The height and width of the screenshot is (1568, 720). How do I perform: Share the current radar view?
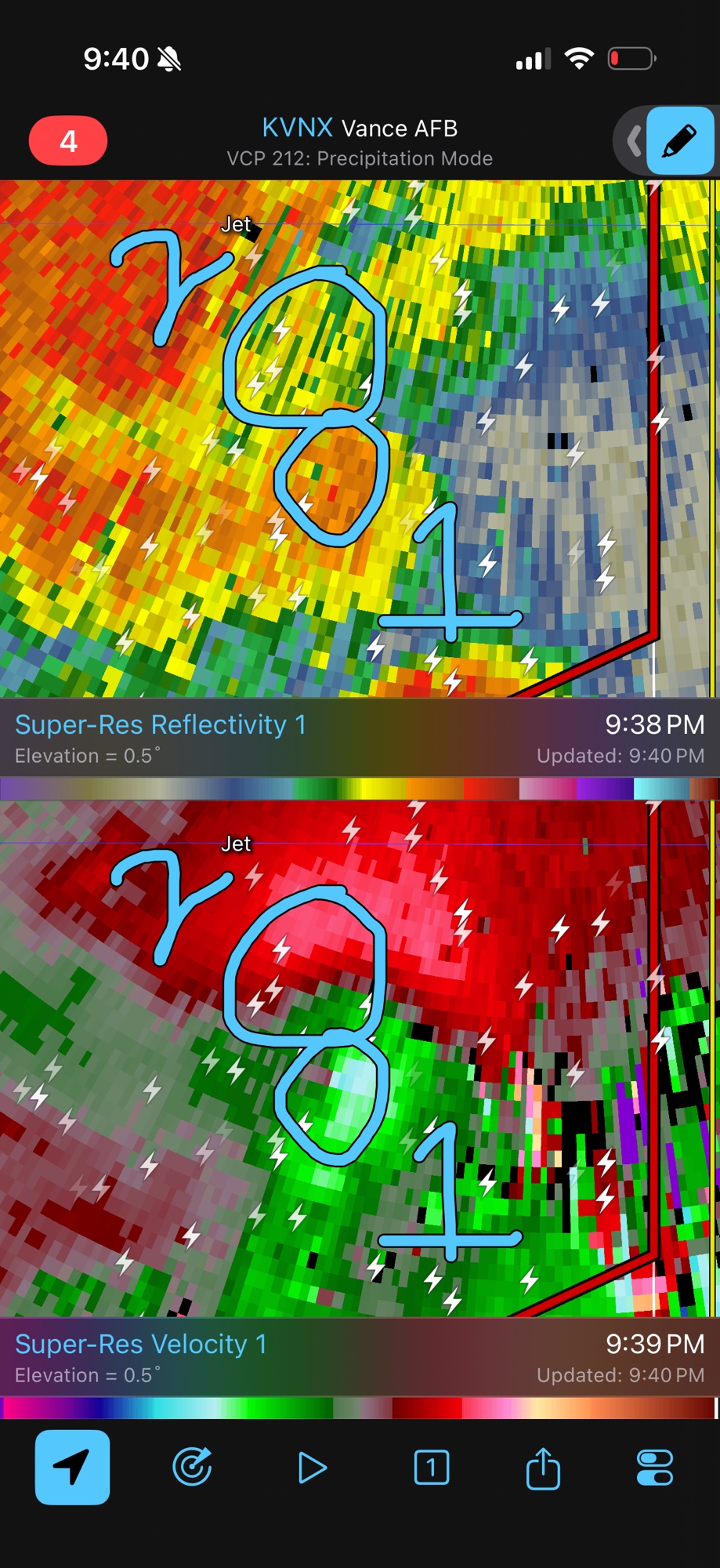[543, 1467]
